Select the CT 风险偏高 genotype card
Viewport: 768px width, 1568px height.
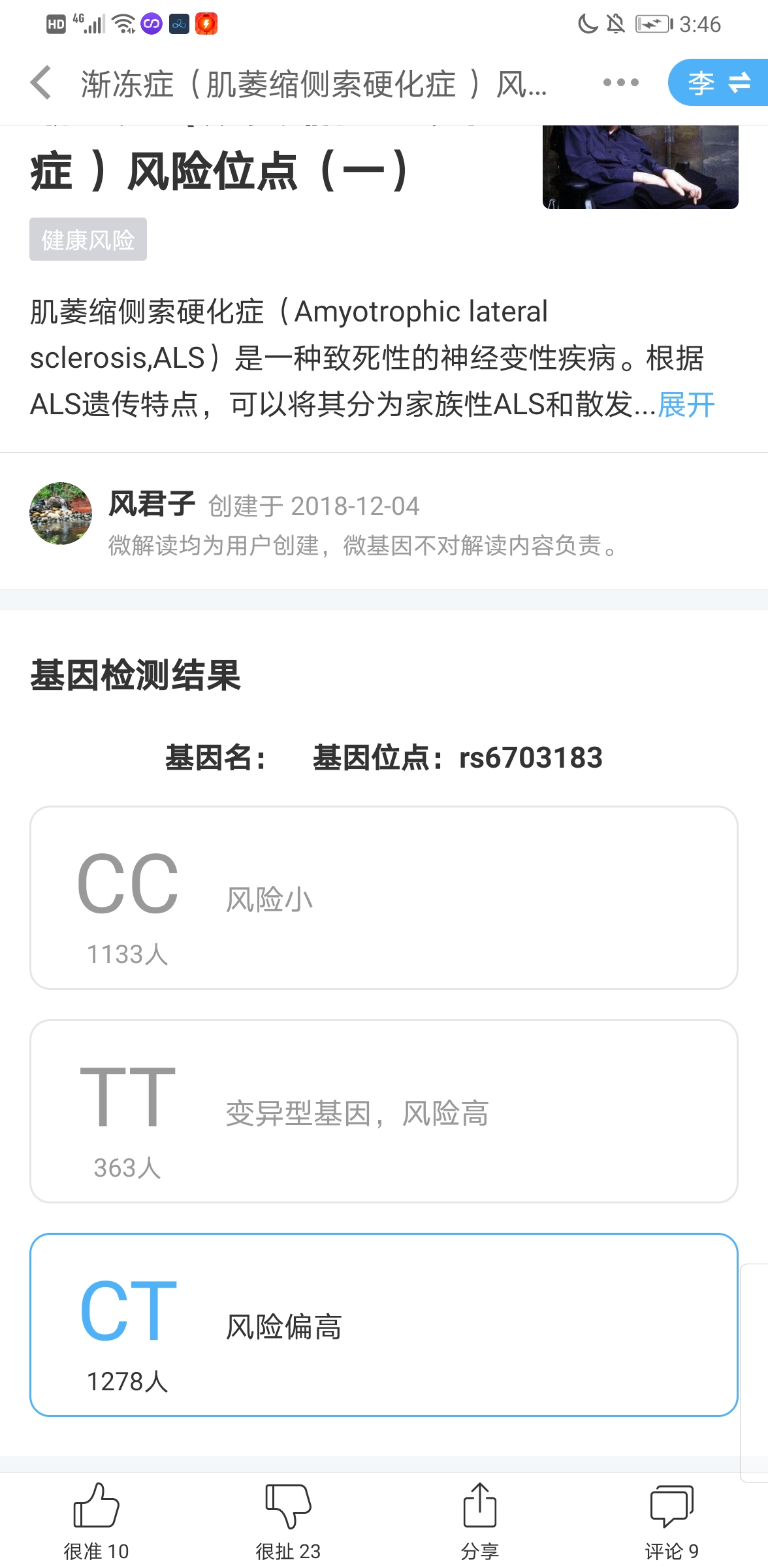[x=384, y=1325]
